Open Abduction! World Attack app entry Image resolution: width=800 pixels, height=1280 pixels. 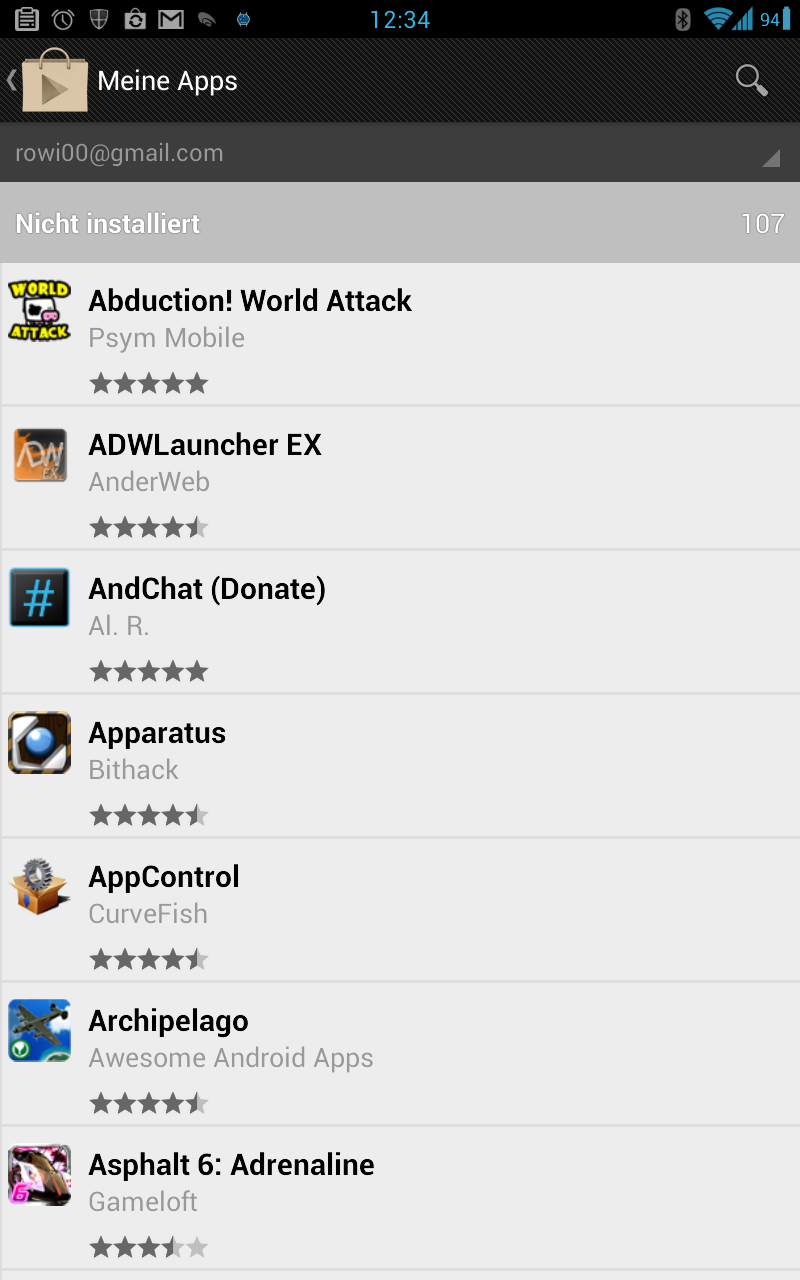(x=400, y=334)
